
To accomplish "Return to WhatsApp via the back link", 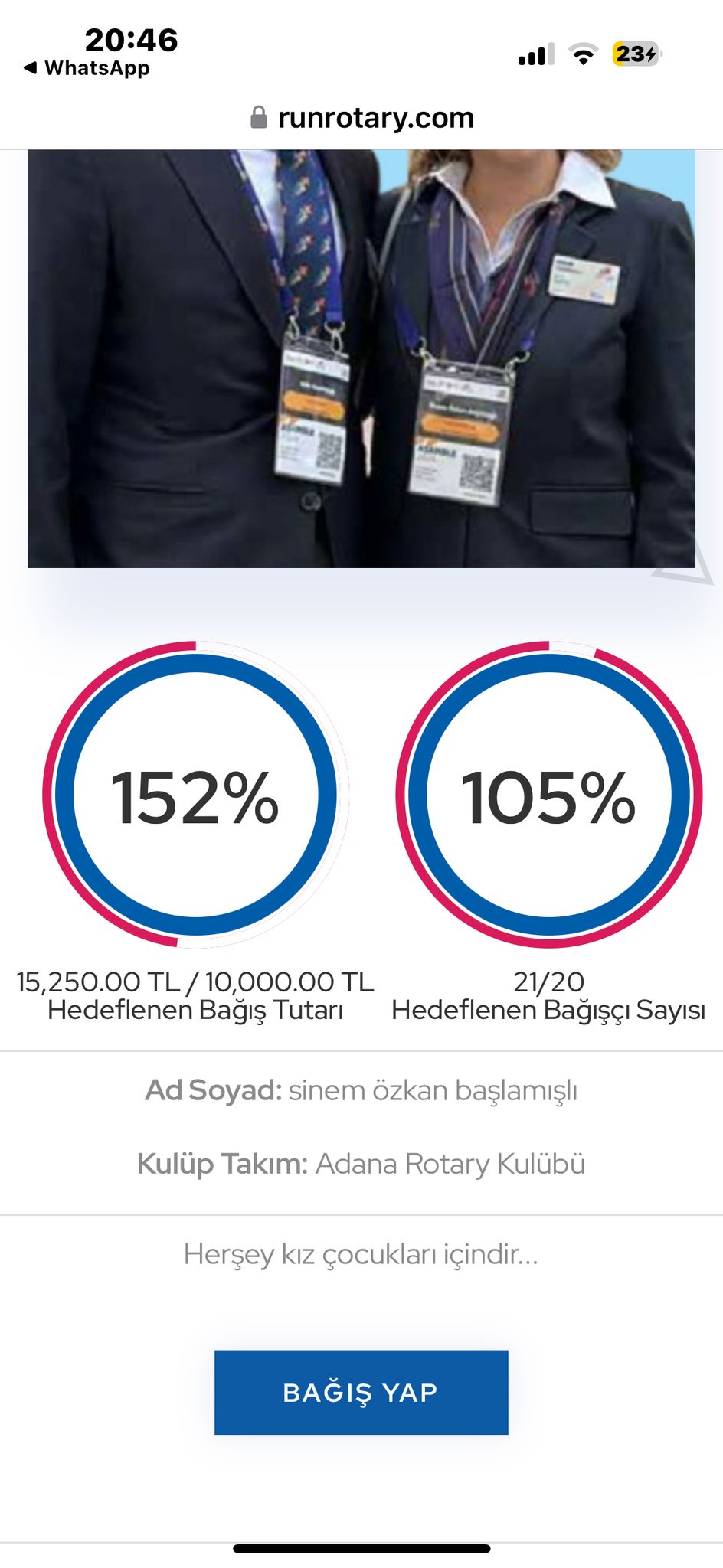I will click(87, 68).
